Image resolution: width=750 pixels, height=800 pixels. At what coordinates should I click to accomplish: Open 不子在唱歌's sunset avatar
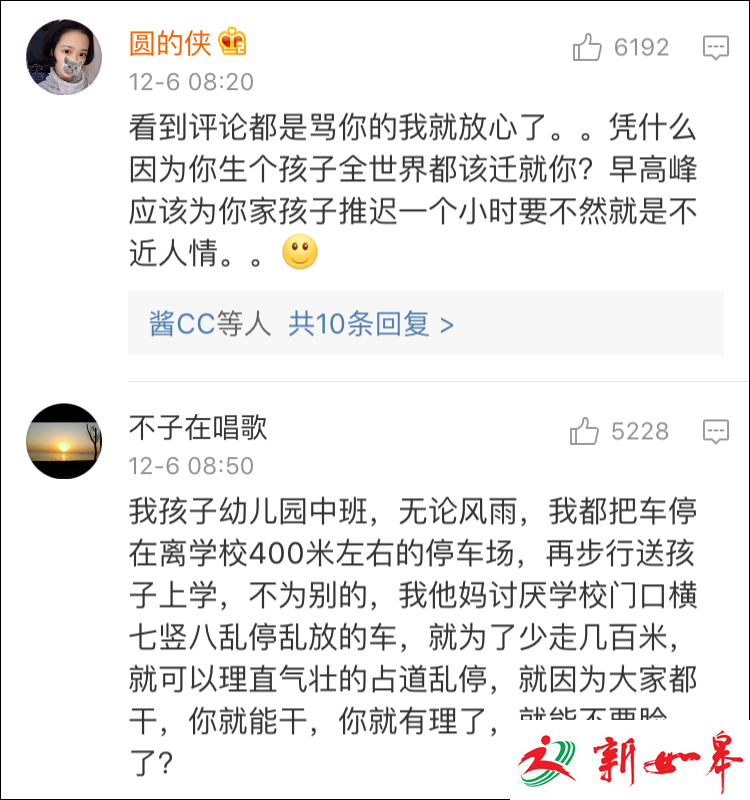click(63, 441)
